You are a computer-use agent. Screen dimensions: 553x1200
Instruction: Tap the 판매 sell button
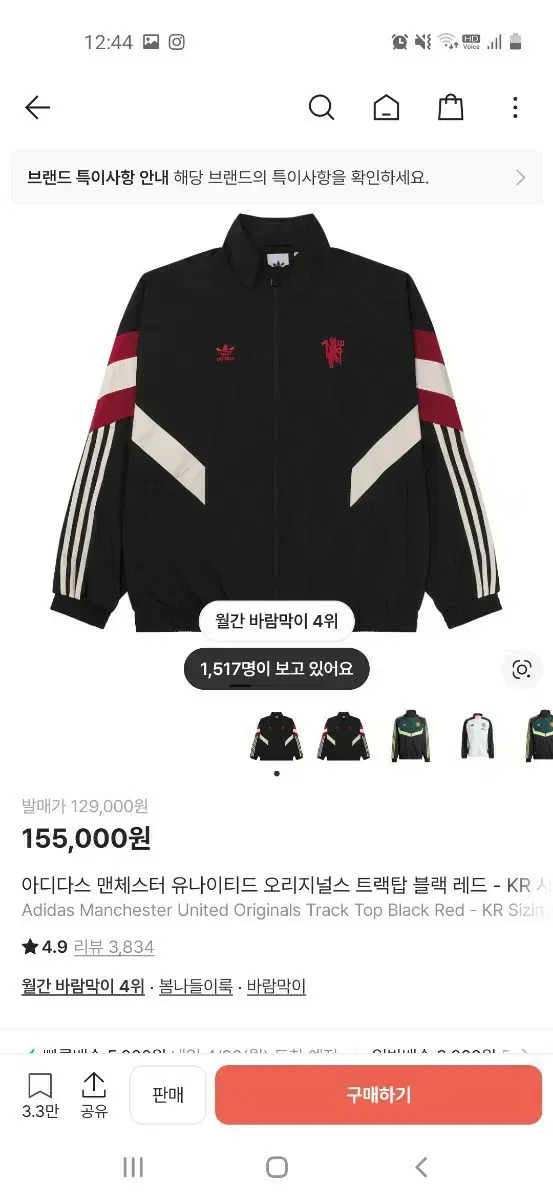(x=168, y=1095)
